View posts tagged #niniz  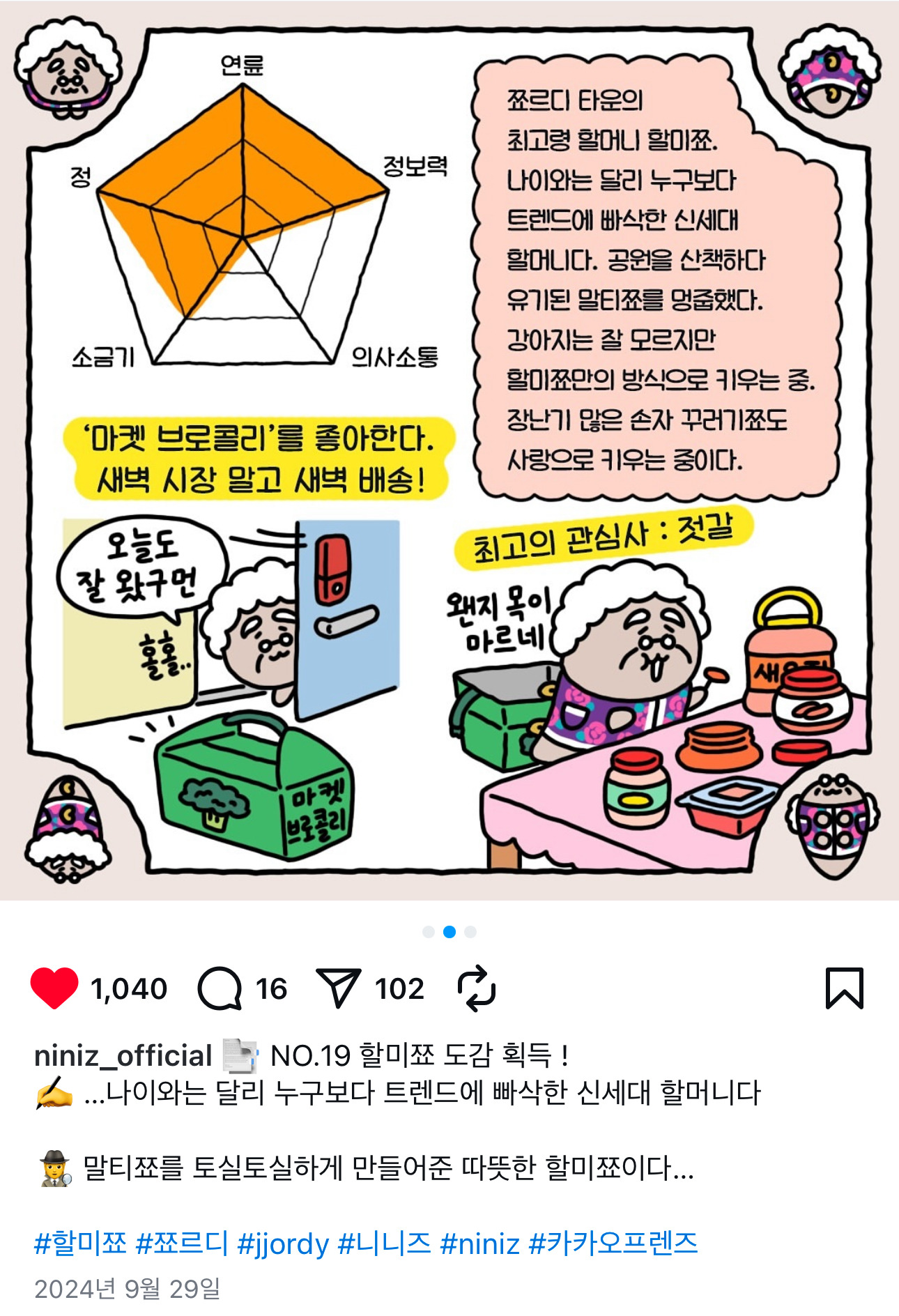pyautogui.click(x=479, y=1243)
